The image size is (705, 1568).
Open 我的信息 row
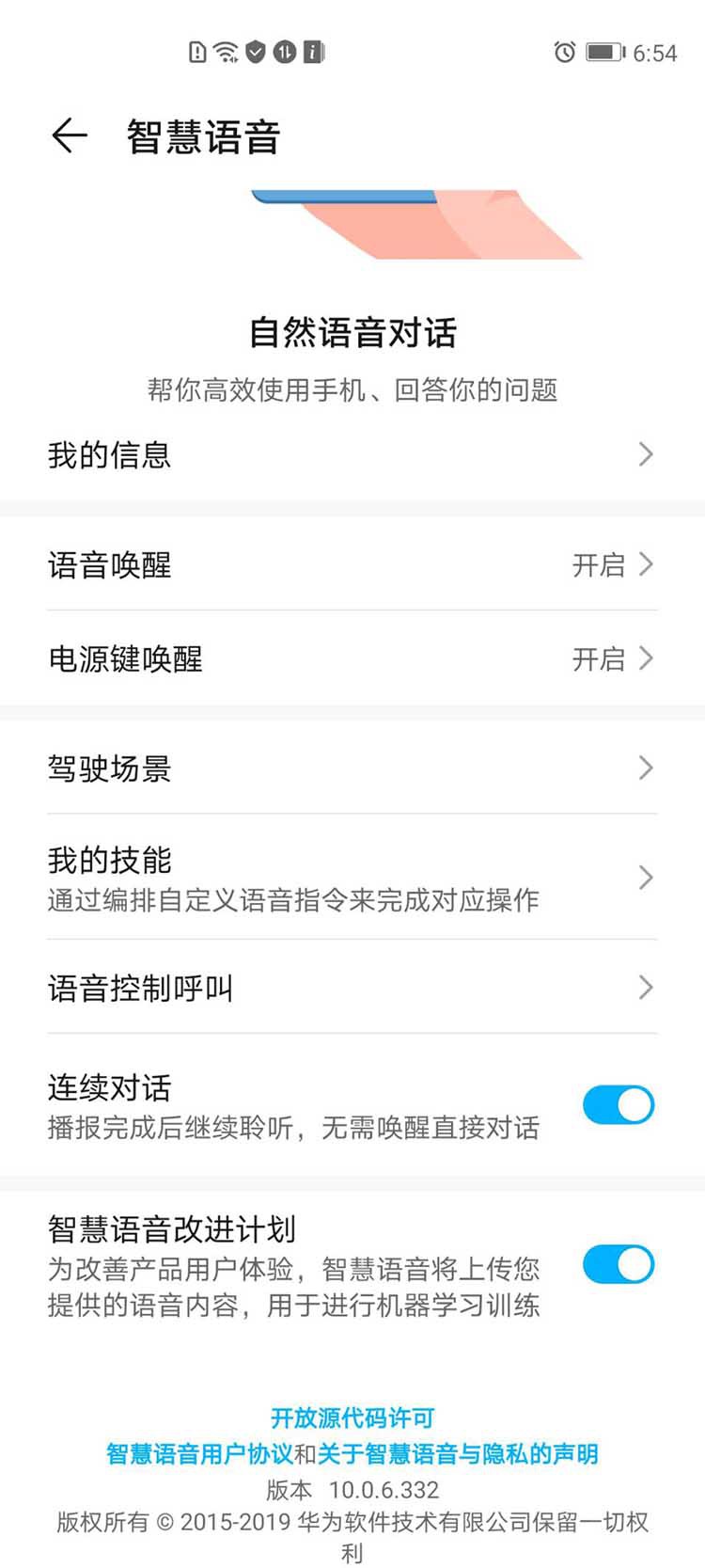click(352, 455)
